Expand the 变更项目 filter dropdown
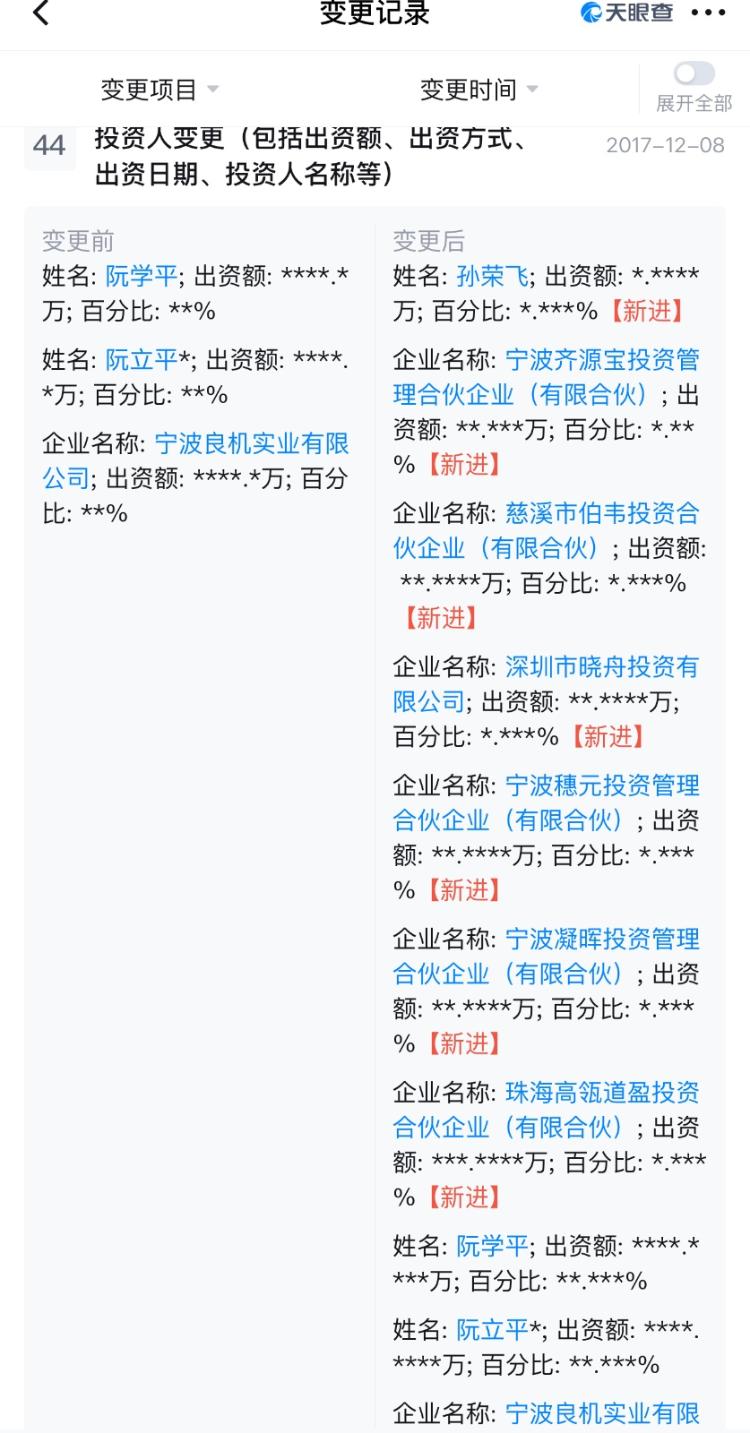750x1433 pixels. point(159,90)
